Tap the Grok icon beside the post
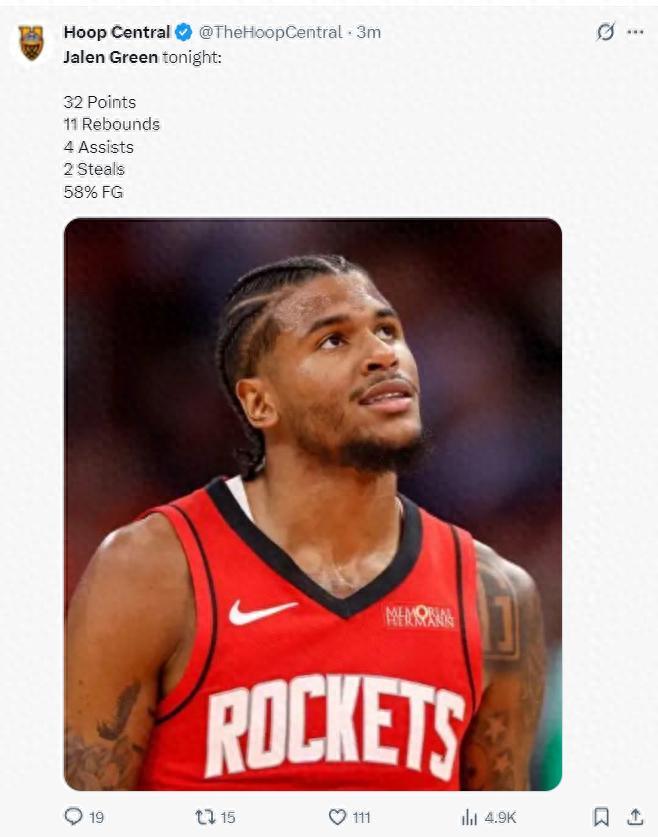 605,32
